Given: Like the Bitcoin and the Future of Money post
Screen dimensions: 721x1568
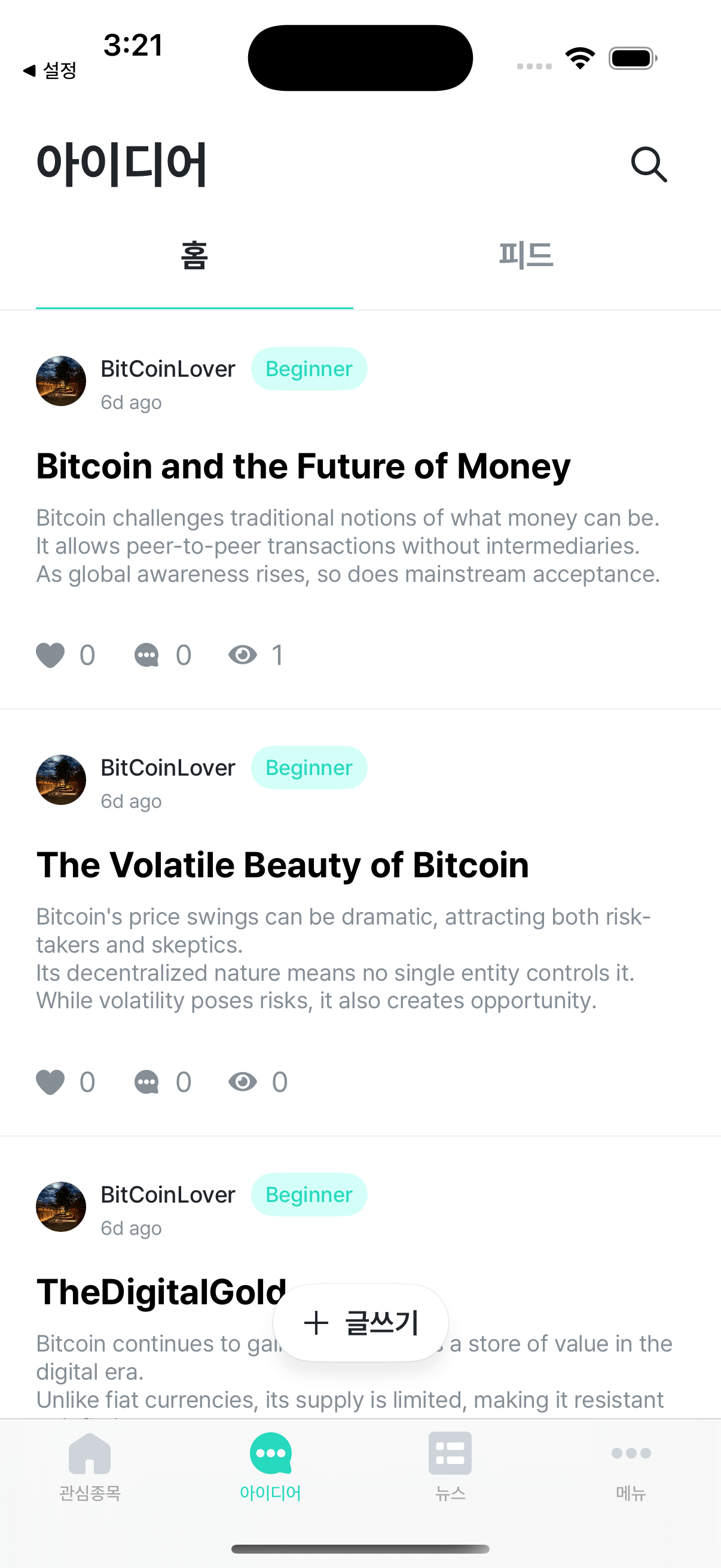Looking at the screenshot, I should point(50,655).
